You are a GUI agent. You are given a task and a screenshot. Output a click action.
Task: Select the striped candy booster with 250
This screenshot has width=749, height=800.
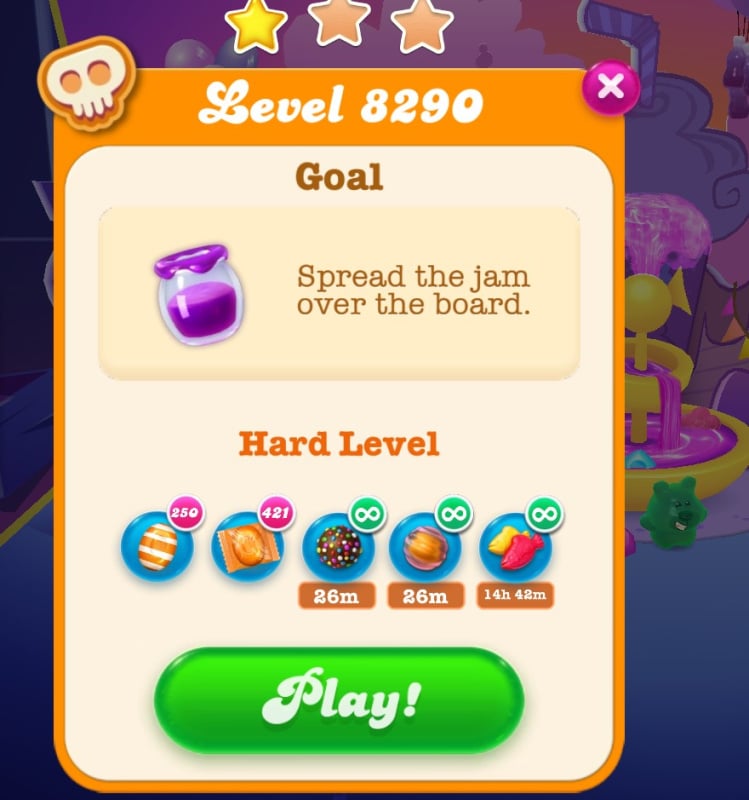pos(157,547)
